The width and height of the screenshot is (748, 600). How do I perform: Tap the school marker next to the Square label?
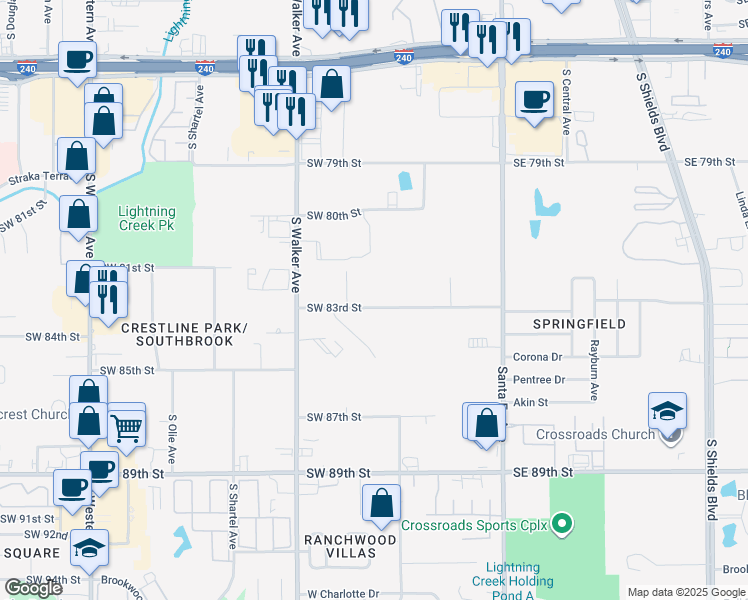[89, 550]
